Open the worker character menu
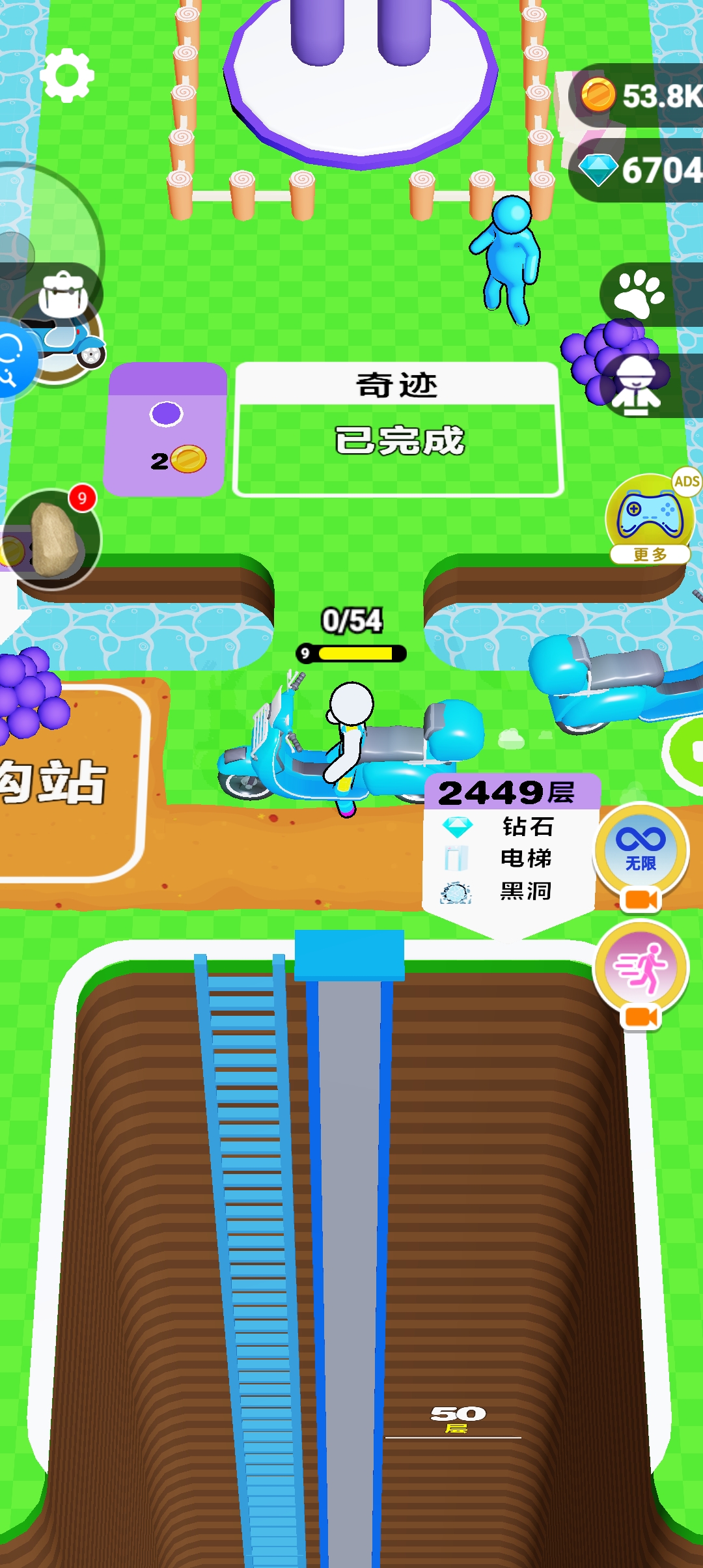 (x=639, y=385)
